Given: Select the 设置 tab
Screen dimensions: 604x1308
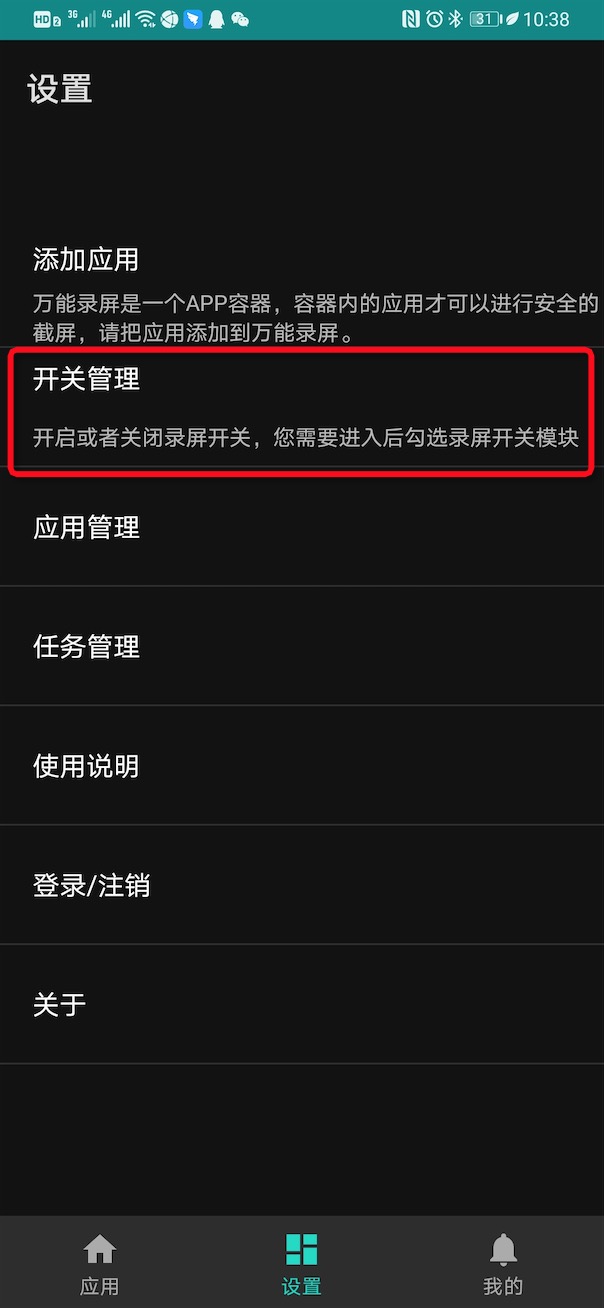Looking at the screenshot, I should pyautogui.click(x=301, y=1263).
